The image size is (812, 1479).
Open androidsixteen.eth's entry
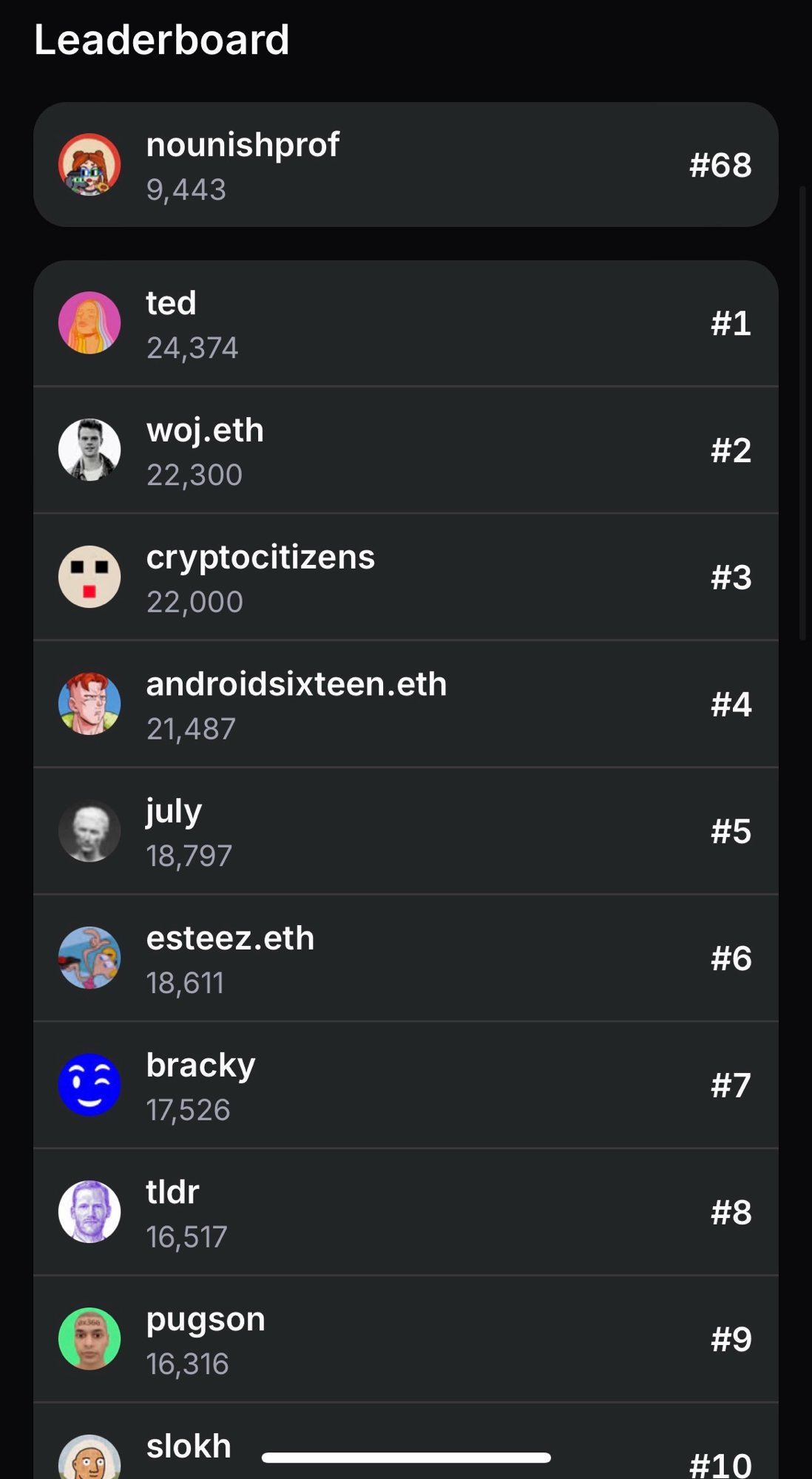(405, 705)
